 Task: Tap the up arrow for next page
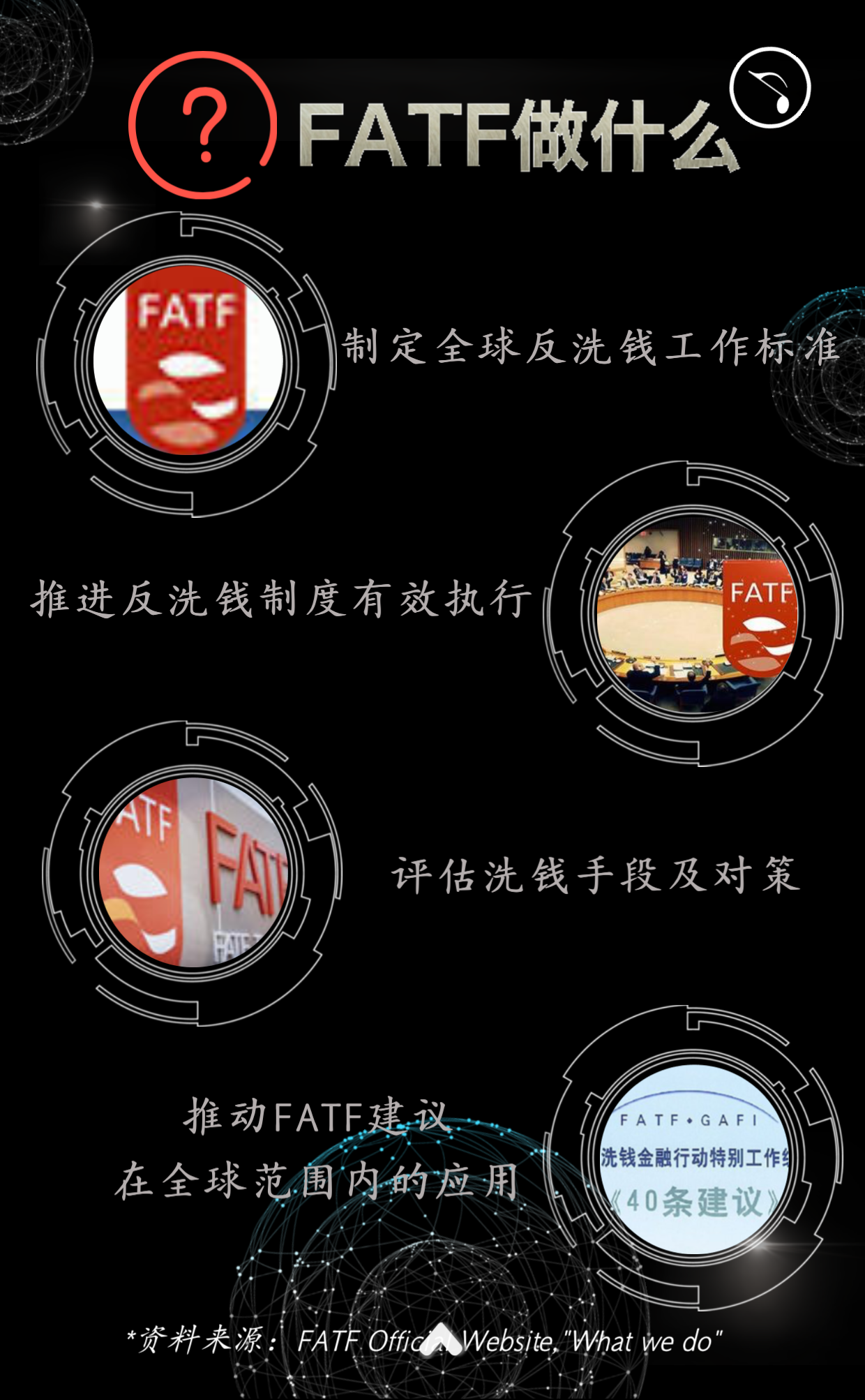pos(442,1338)
